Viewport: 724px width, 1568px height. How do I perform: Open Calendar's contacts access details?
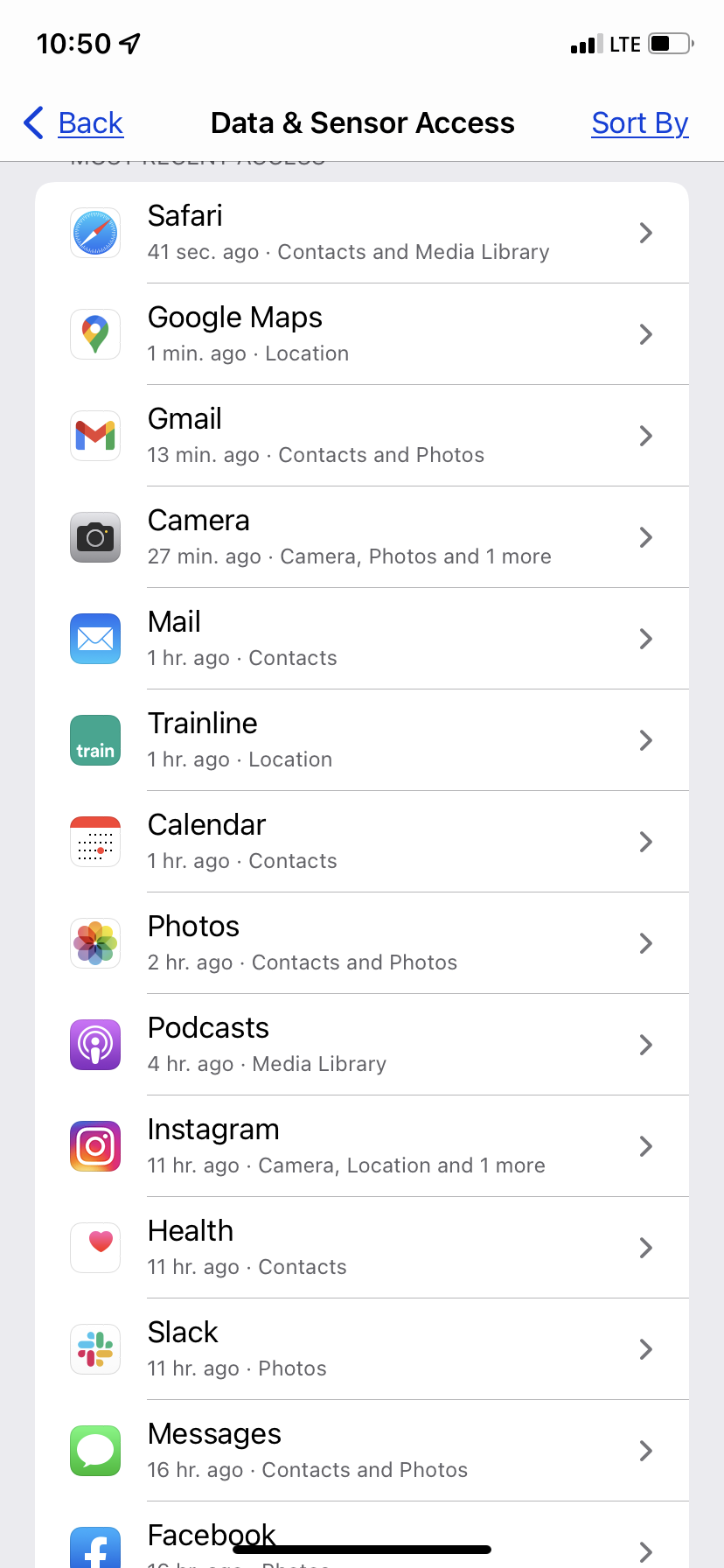click(362, 842)
